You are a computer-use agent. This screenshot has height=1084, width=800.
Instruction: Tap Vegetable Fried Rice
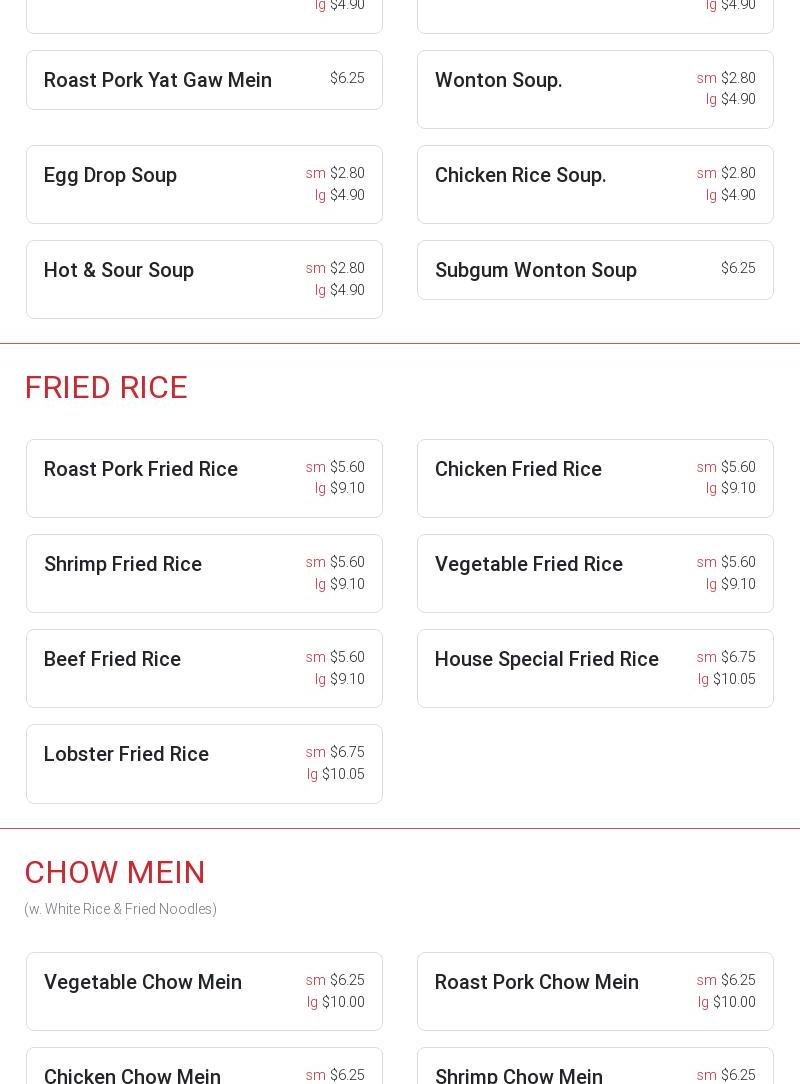pos(529,564)
